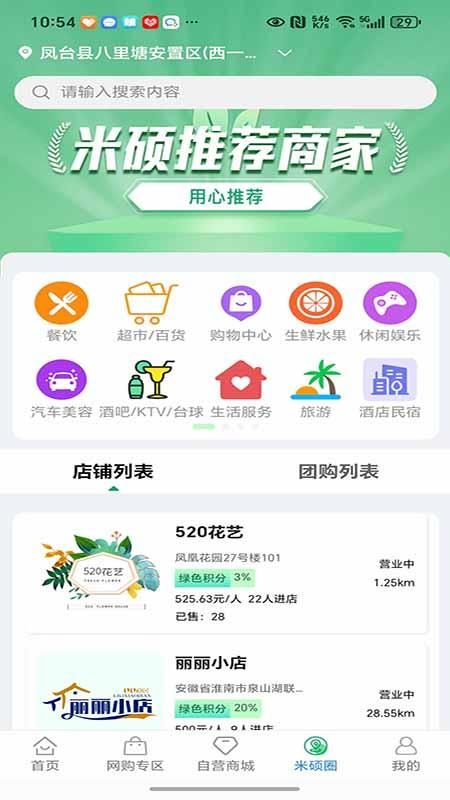
Task: Open the 生活服务 category
Action: tap(241, 389)
